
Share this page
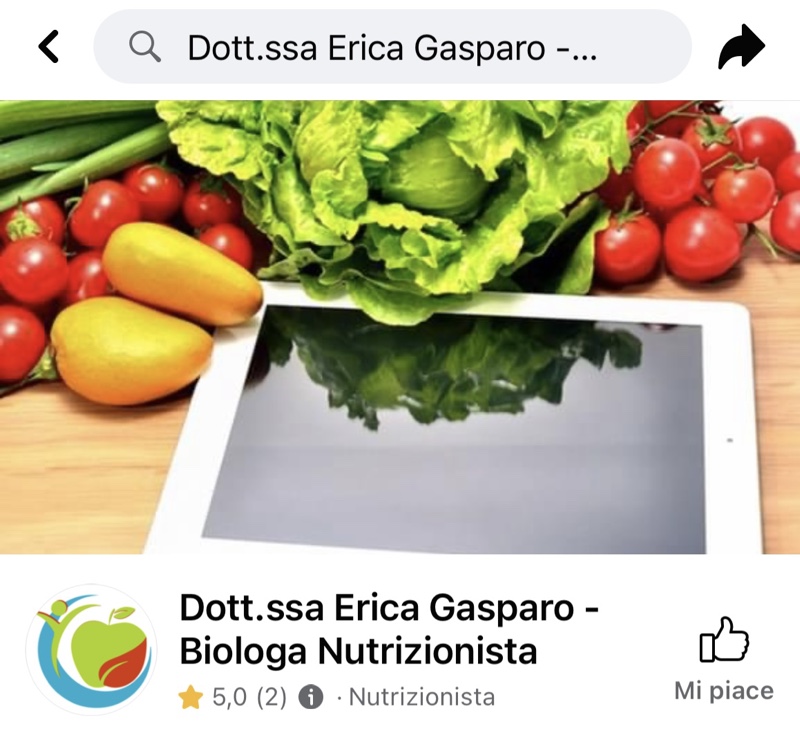click(741, 47)
